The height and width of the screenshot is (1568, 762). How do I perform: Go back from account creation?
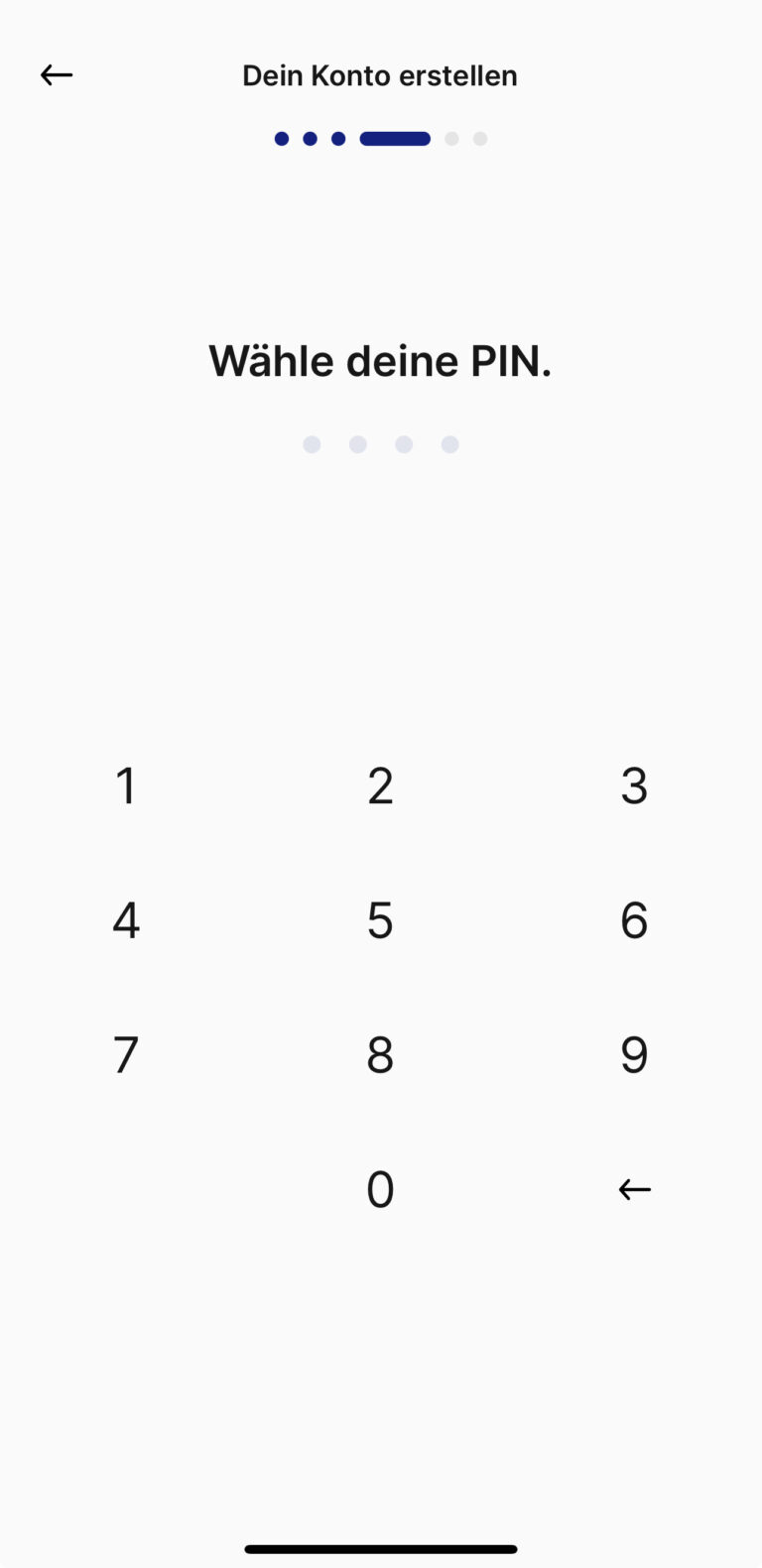pyautogui.click(x=57, y=75)
